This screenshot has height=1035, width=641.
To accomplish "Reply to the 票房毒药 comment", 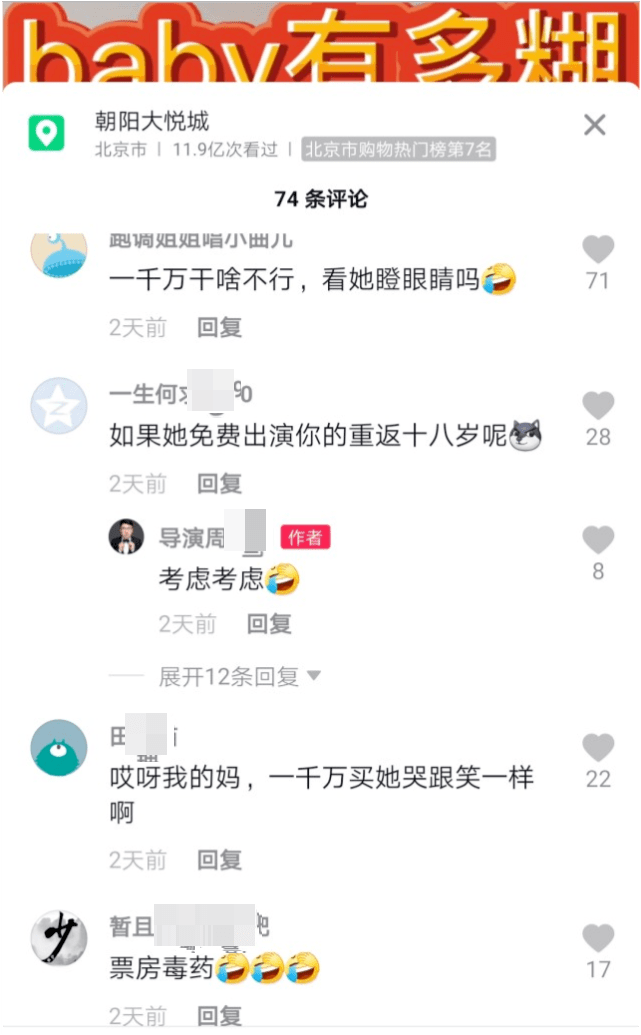I will 219,1017.
